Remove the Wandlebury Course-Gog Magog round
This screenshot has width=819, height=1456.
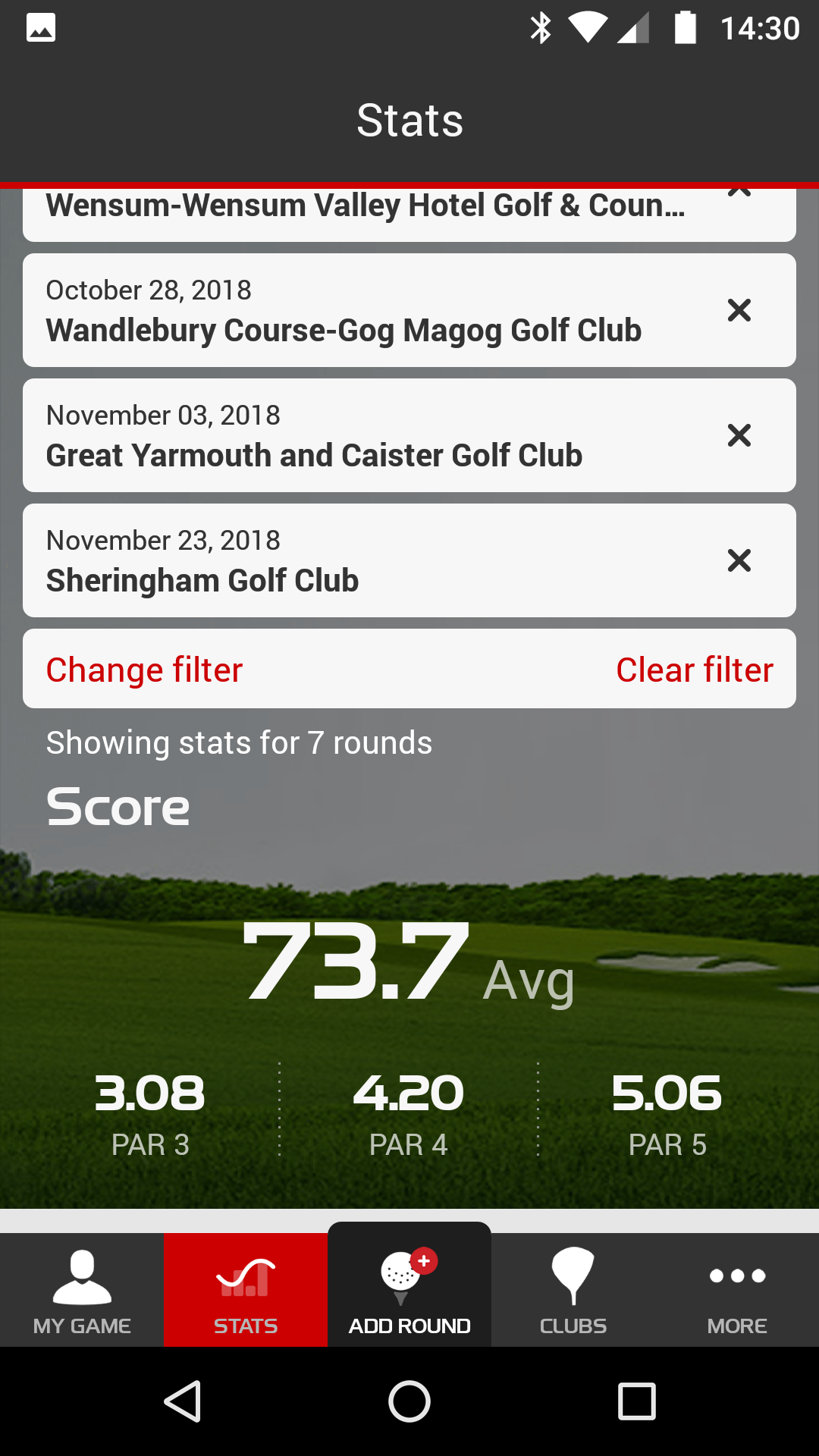(739, 310)
